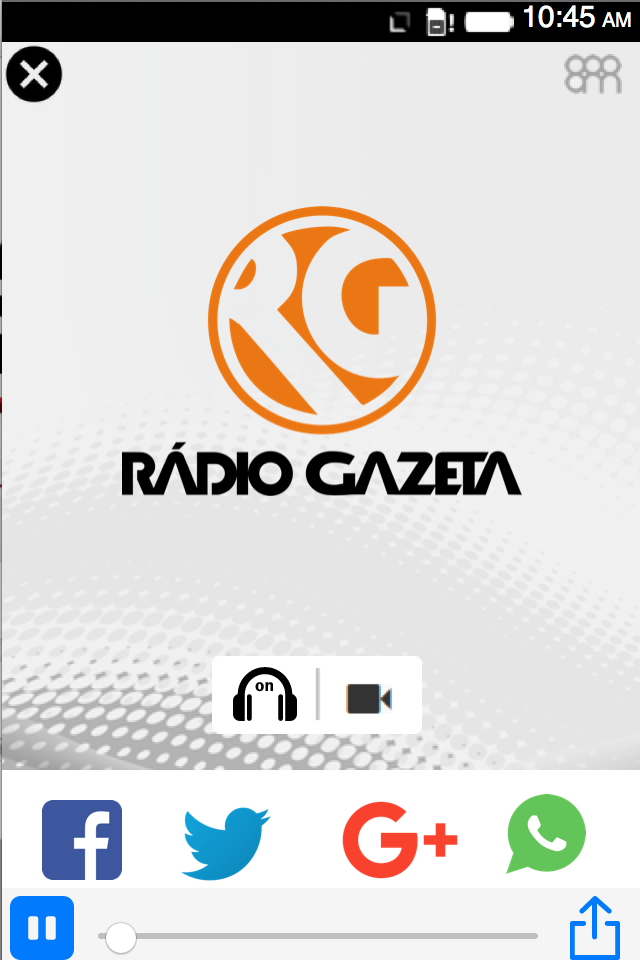Switch to audio streaming with headphones icon
Viewport: 640px width, 960px height.
266,695
